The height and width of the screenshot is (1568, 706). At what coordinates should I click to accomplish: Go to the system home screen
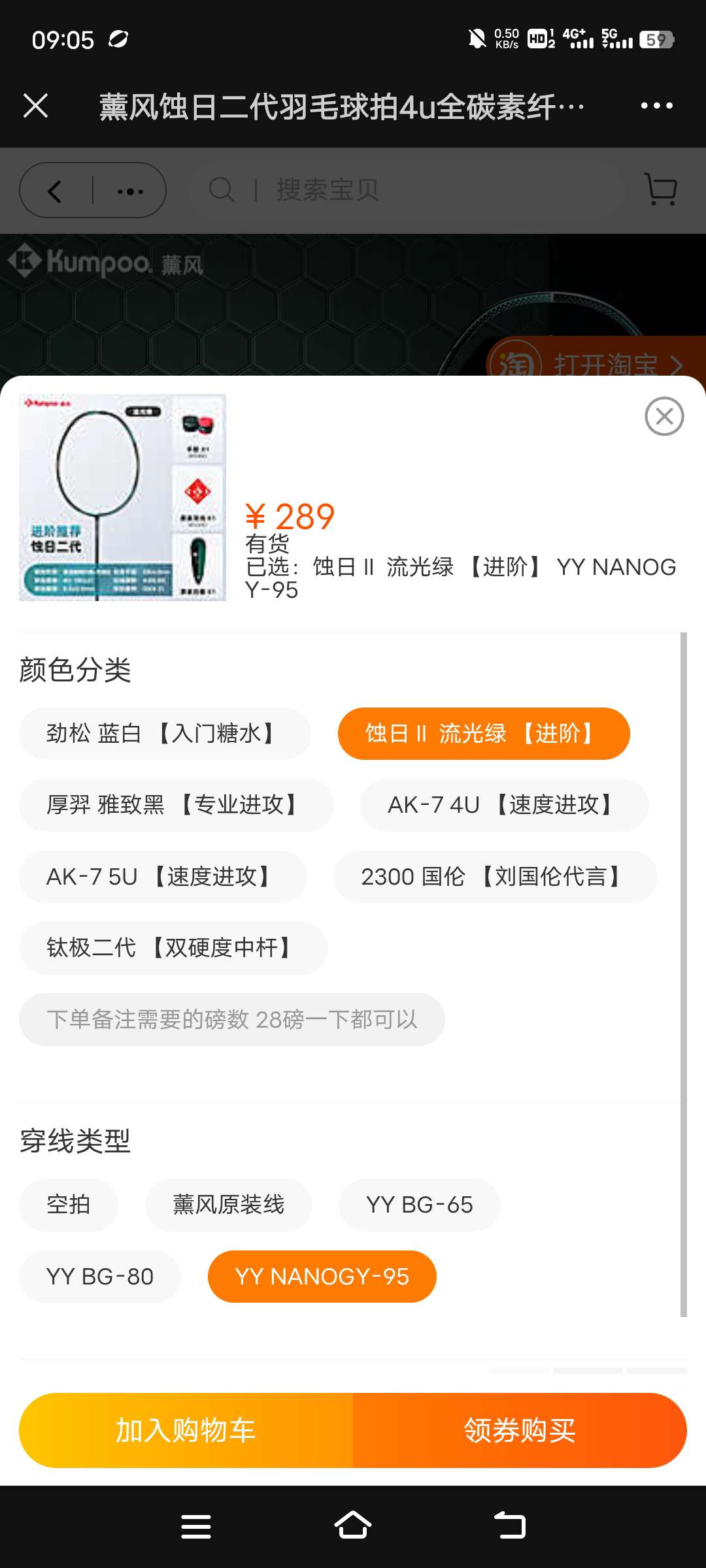click(353, 1527)
